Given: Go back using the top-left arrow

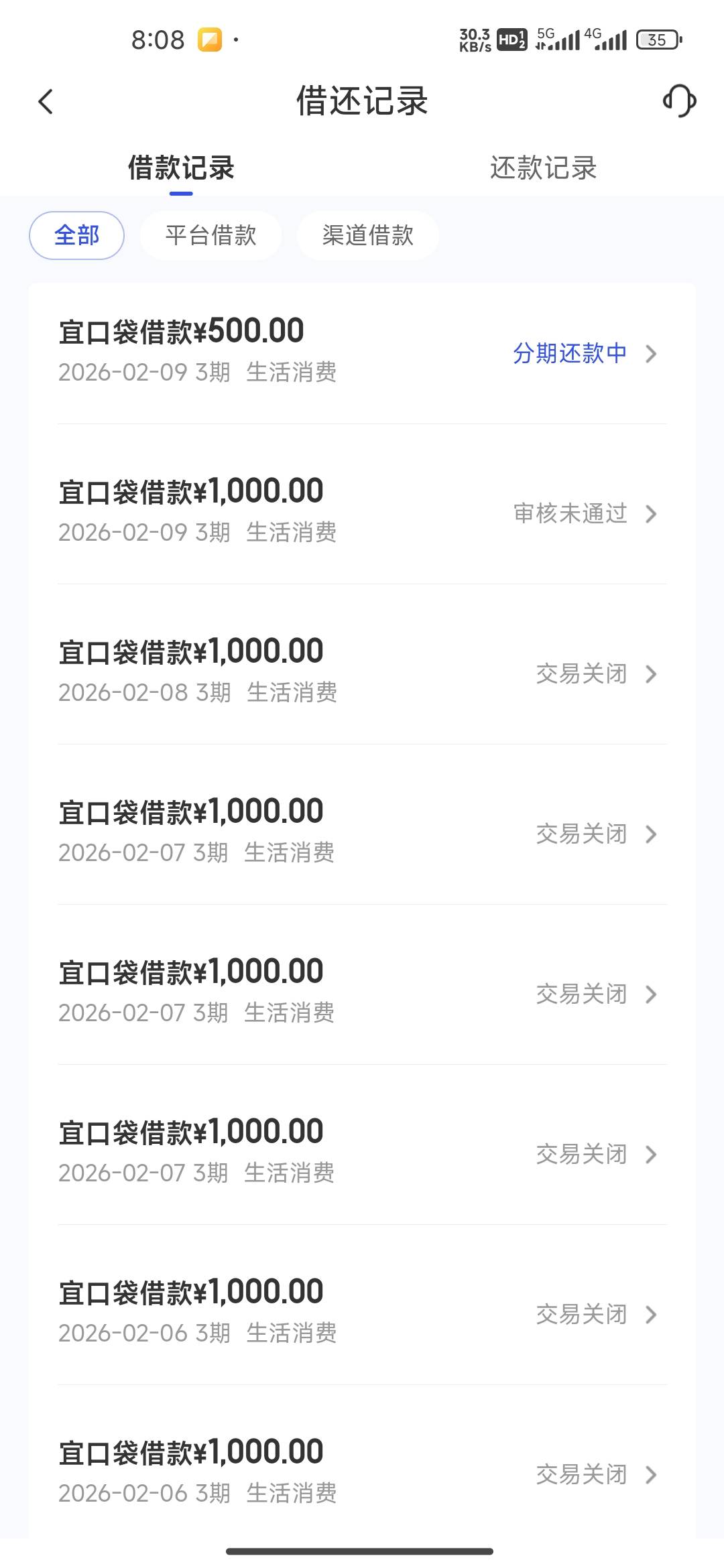Looking at the screenshot, I should coord(46,102).
